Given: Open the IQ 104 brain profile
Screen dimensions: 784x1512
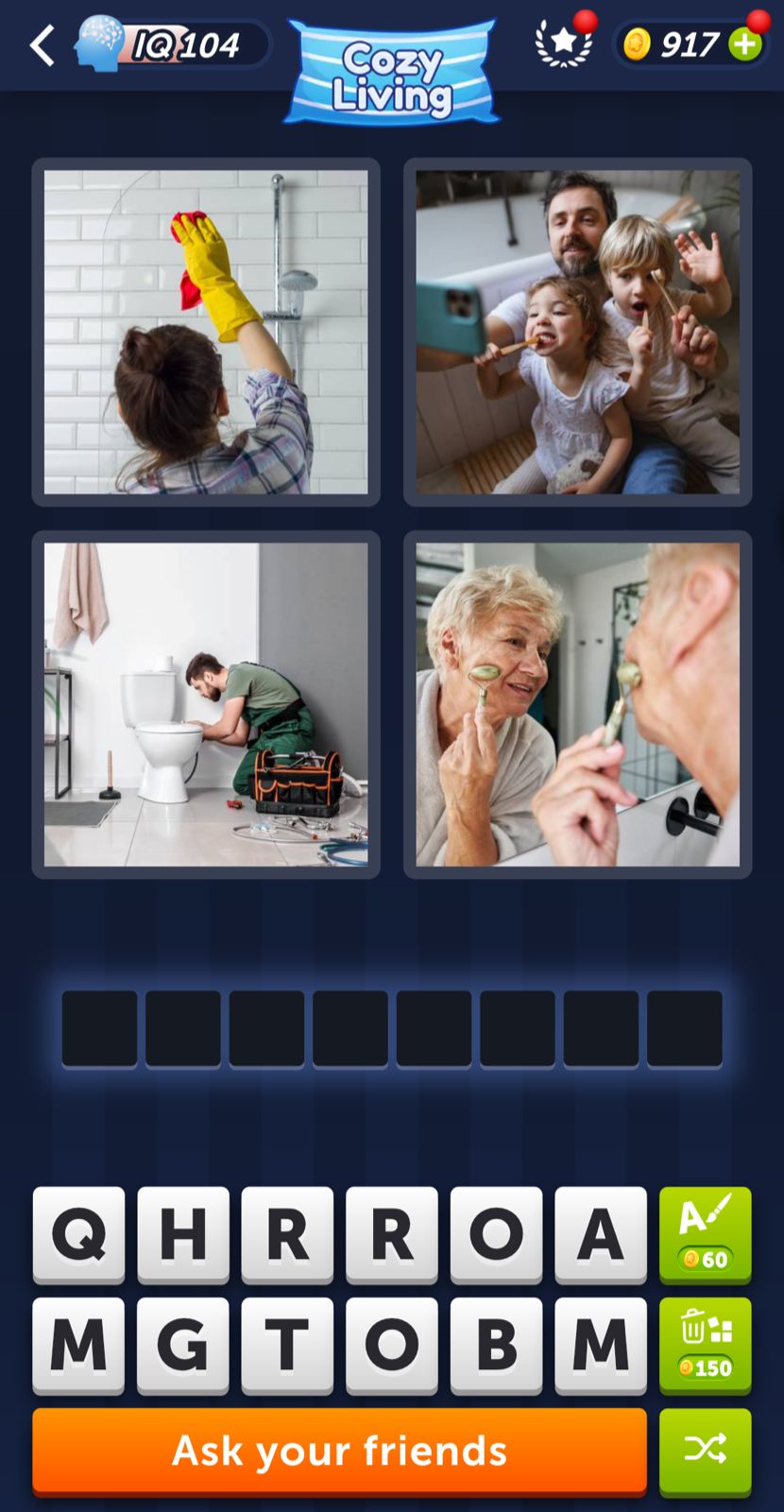Looking at the screenshot, I should (x=170, y=44).
